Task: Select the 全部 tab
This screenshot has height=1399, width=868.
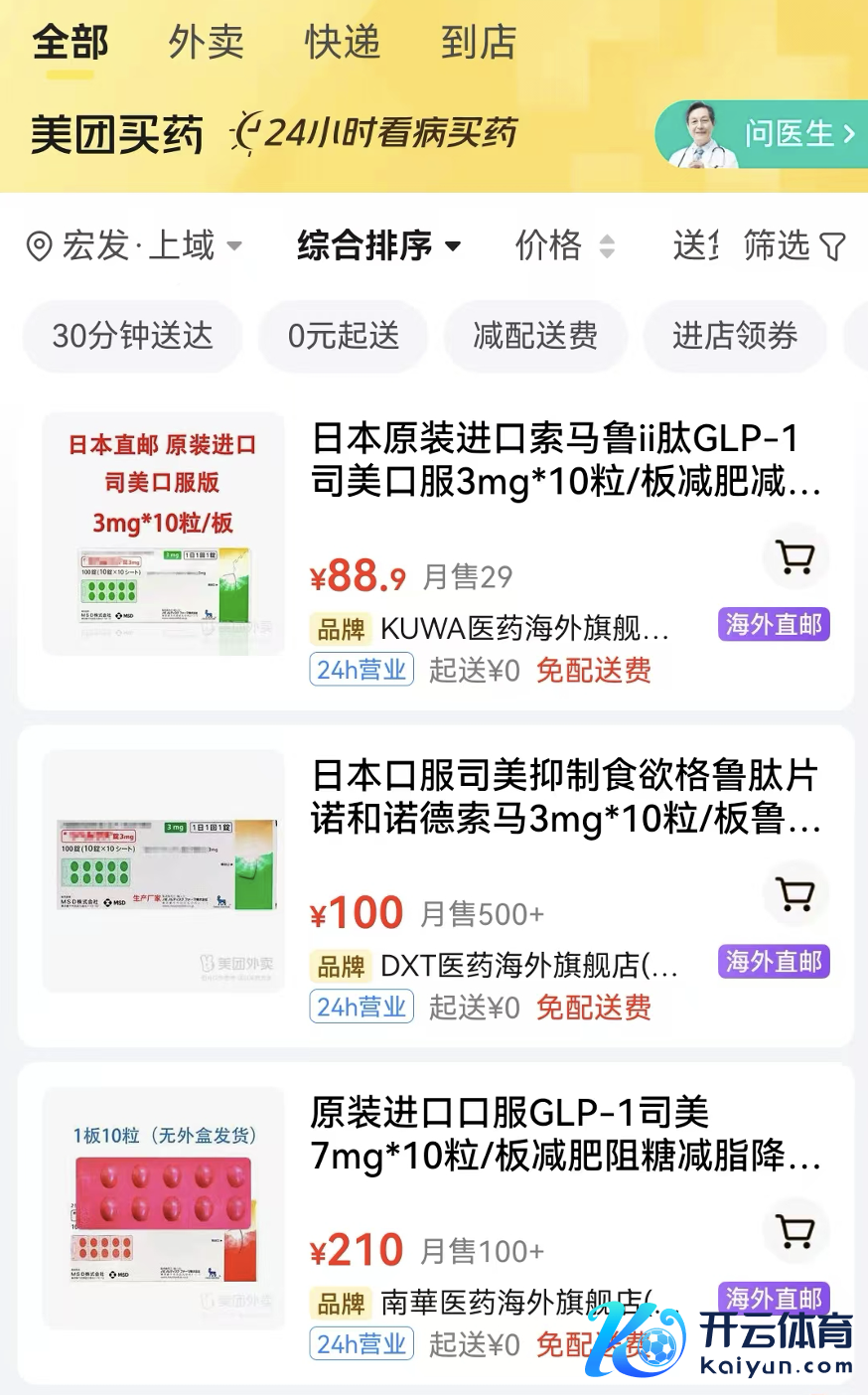Action: [x=71, y=43]
